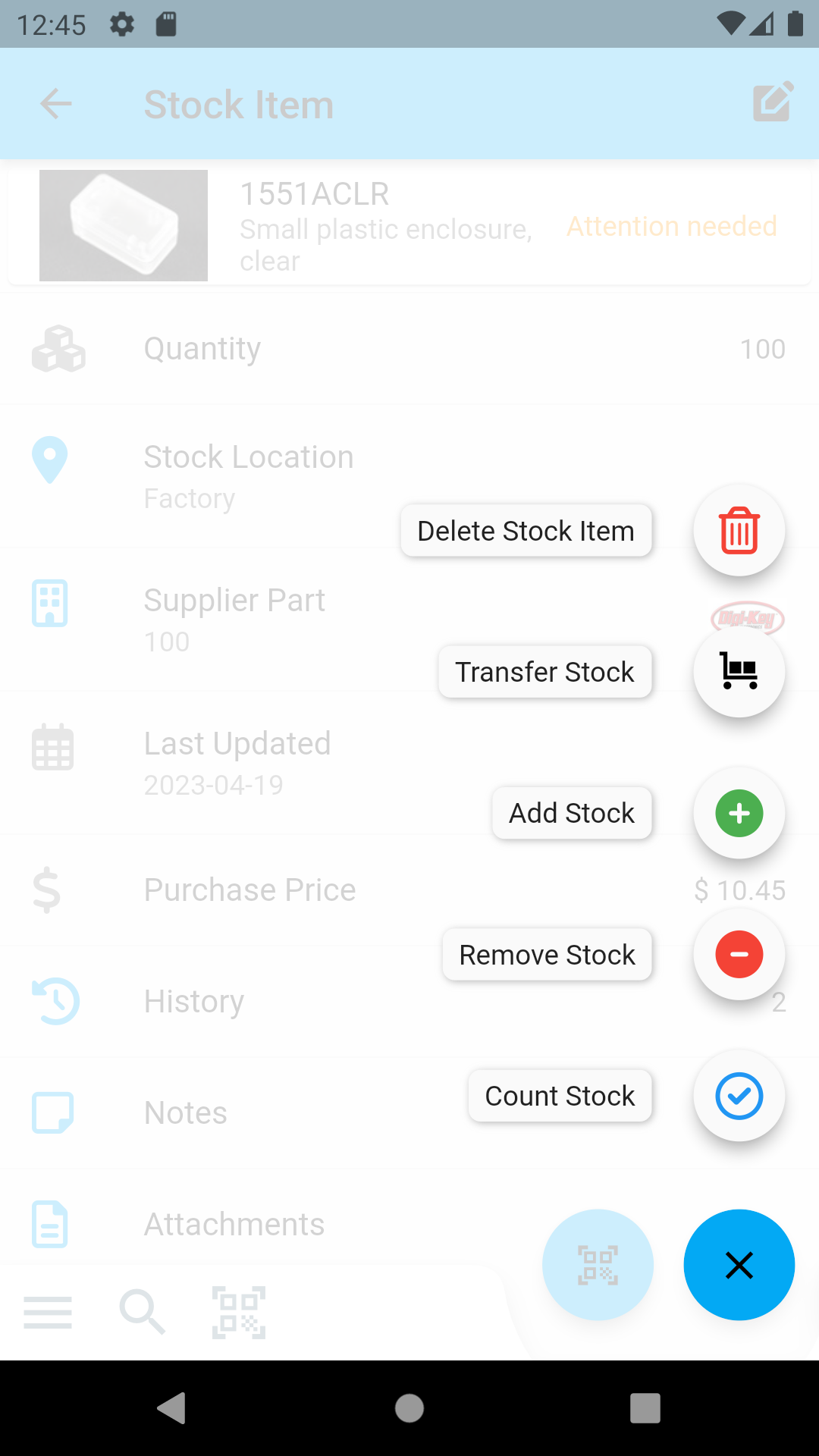Tap the Transfer Stock cart button

coord(739,671)
